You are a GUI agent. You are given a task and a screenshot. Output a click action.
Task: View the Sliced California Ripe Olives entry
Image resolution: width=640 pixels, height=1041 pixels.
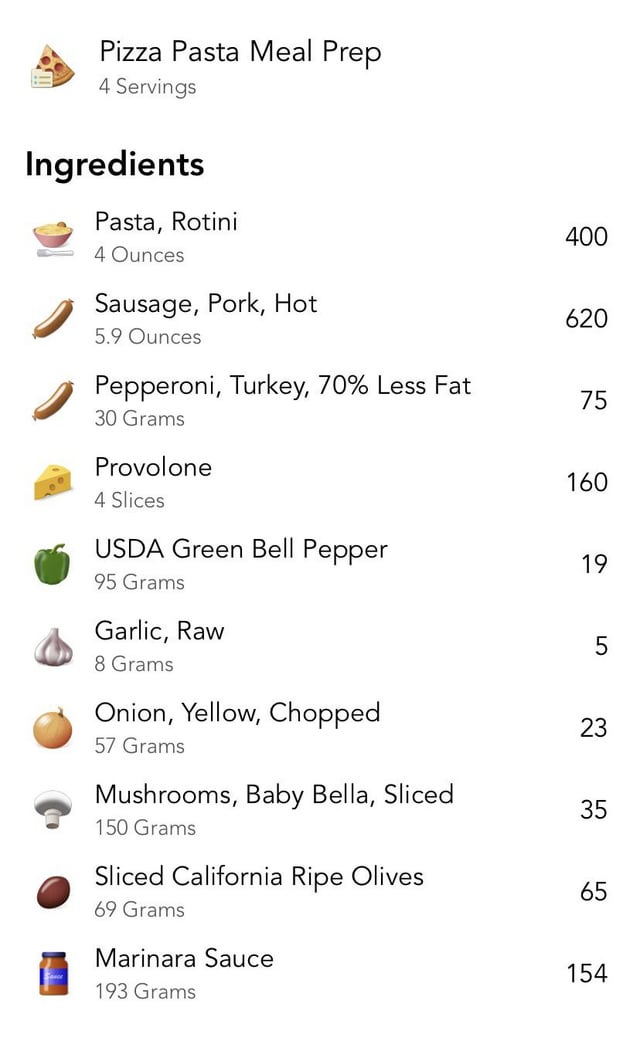click(320, 892)
